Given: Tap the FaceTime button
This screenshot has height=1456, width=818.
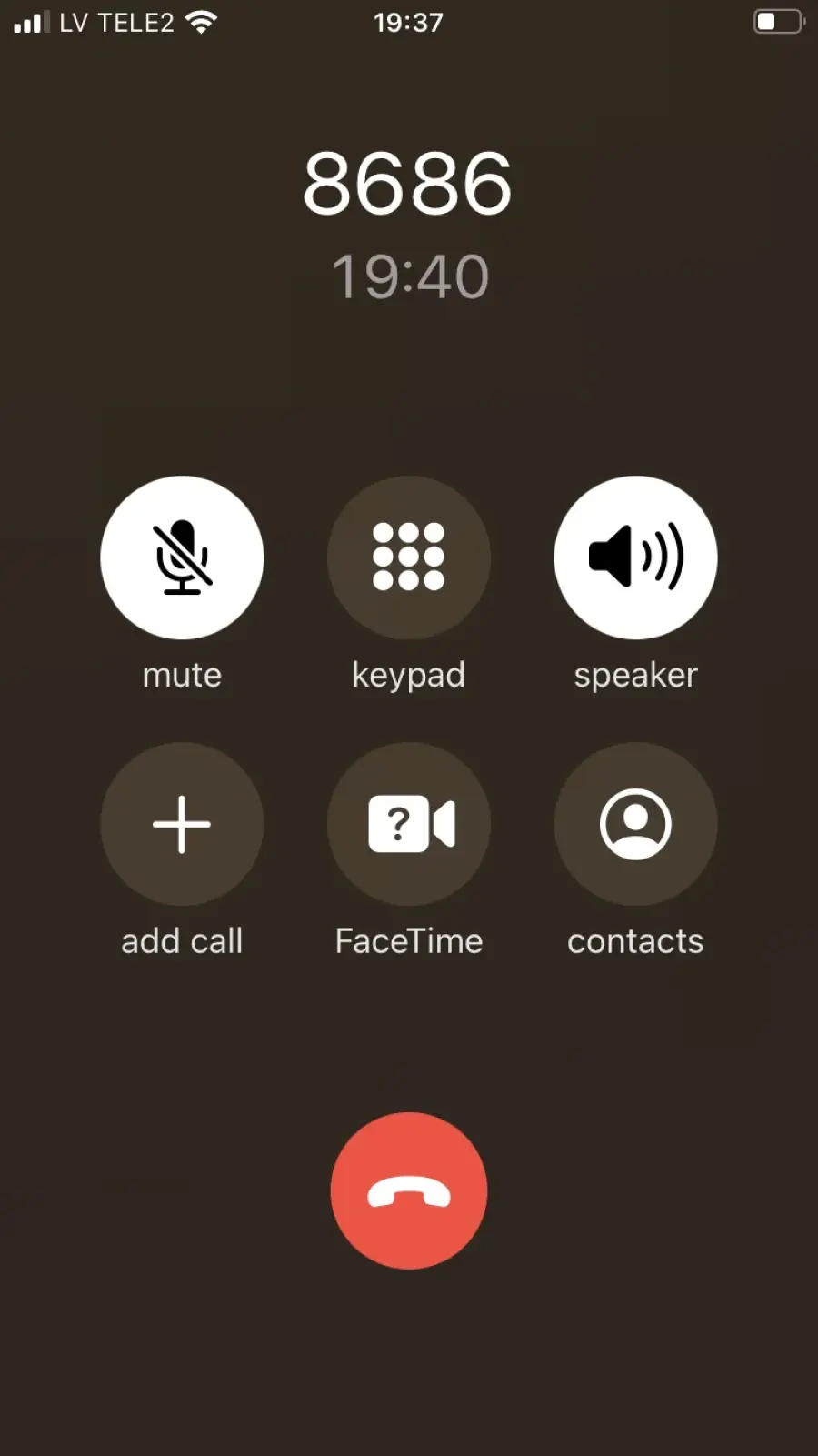Looking at the screenshot, I should [x=409, y=824].
